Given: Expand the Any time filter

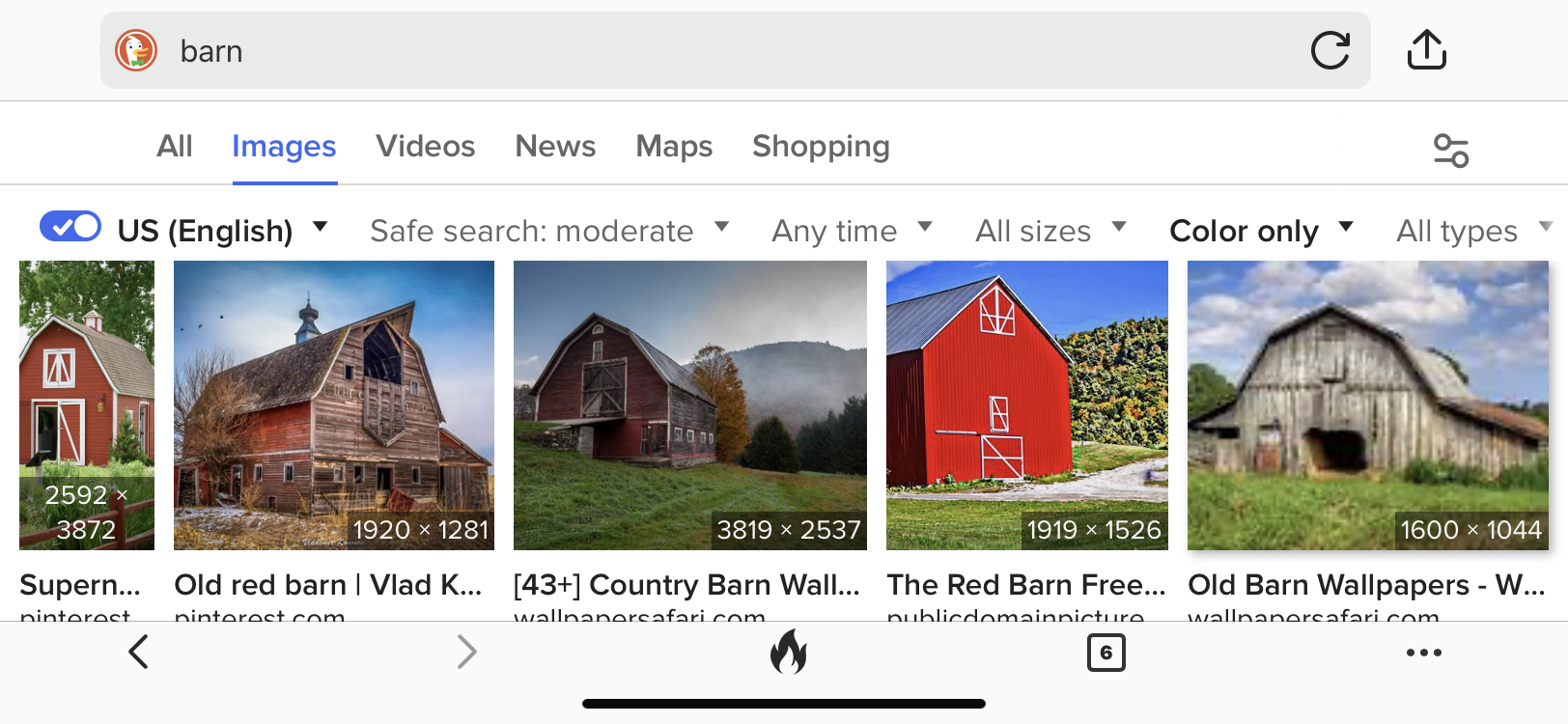Looking at the screenshot, I should (852, 231).
